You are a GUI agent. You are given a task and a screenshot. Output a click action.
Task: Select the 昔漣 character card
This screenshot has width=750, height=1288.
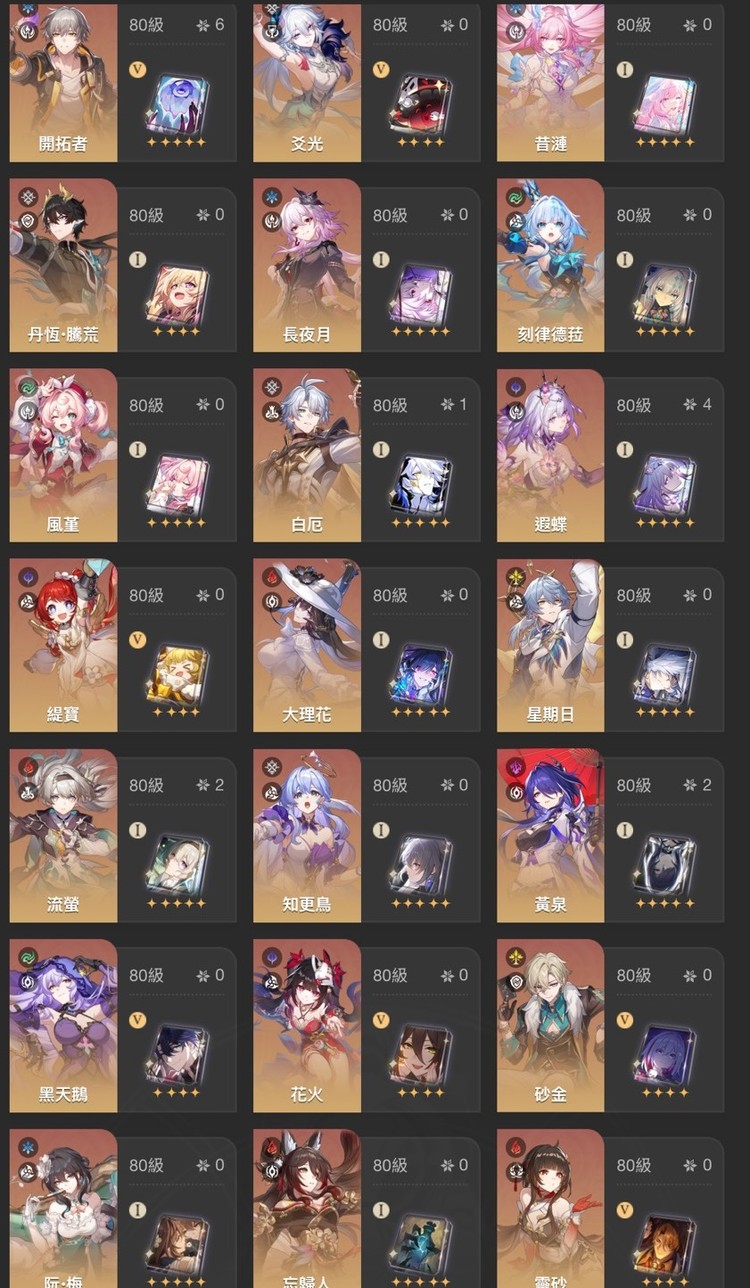point(610,81)
